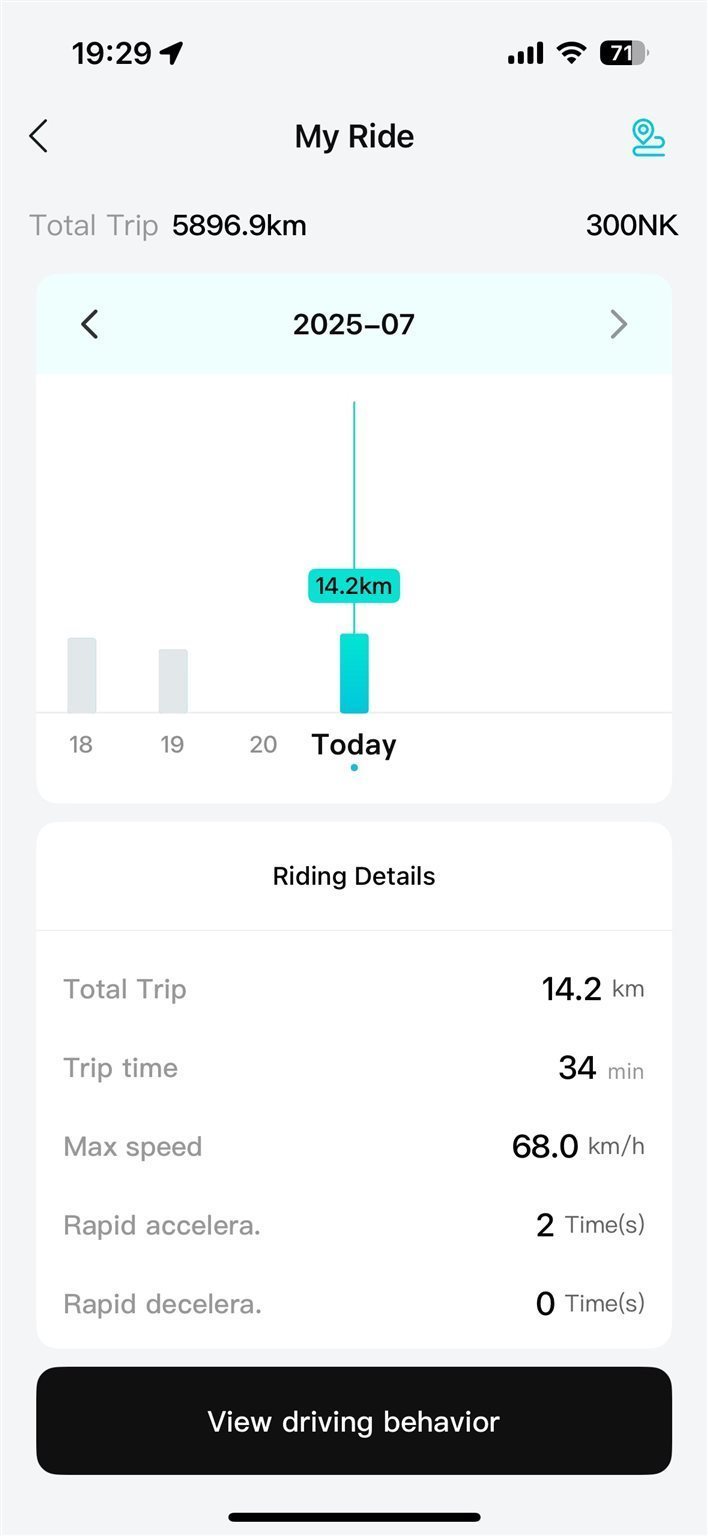Image resolution: width=708 pixels, height=1536 pixels.
Task: Select Today's 14.2km bar
Action: click(354, 673)
